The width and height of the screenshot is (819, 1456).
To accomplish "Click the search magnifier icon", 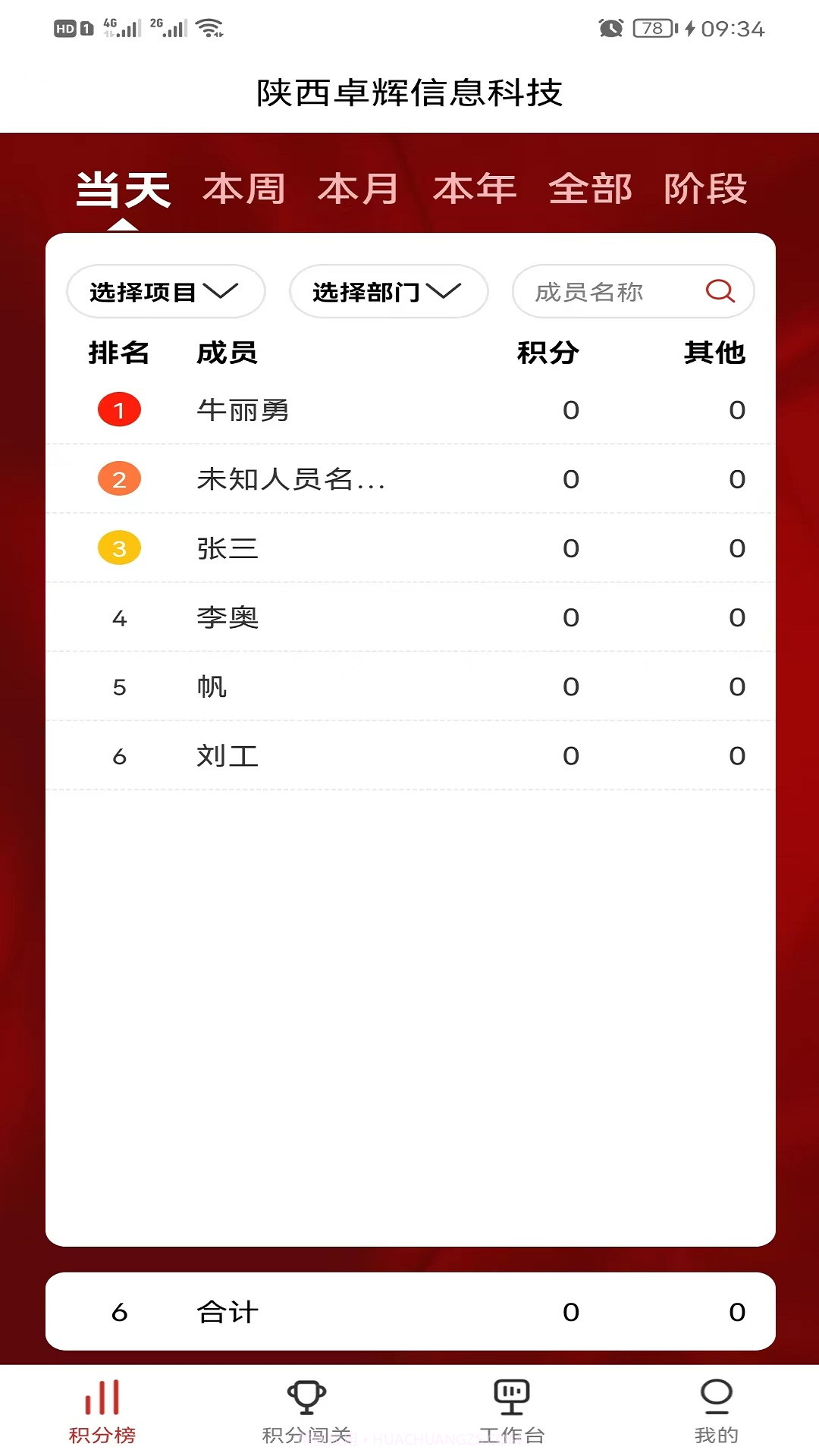I will click(x=719, y=291).
